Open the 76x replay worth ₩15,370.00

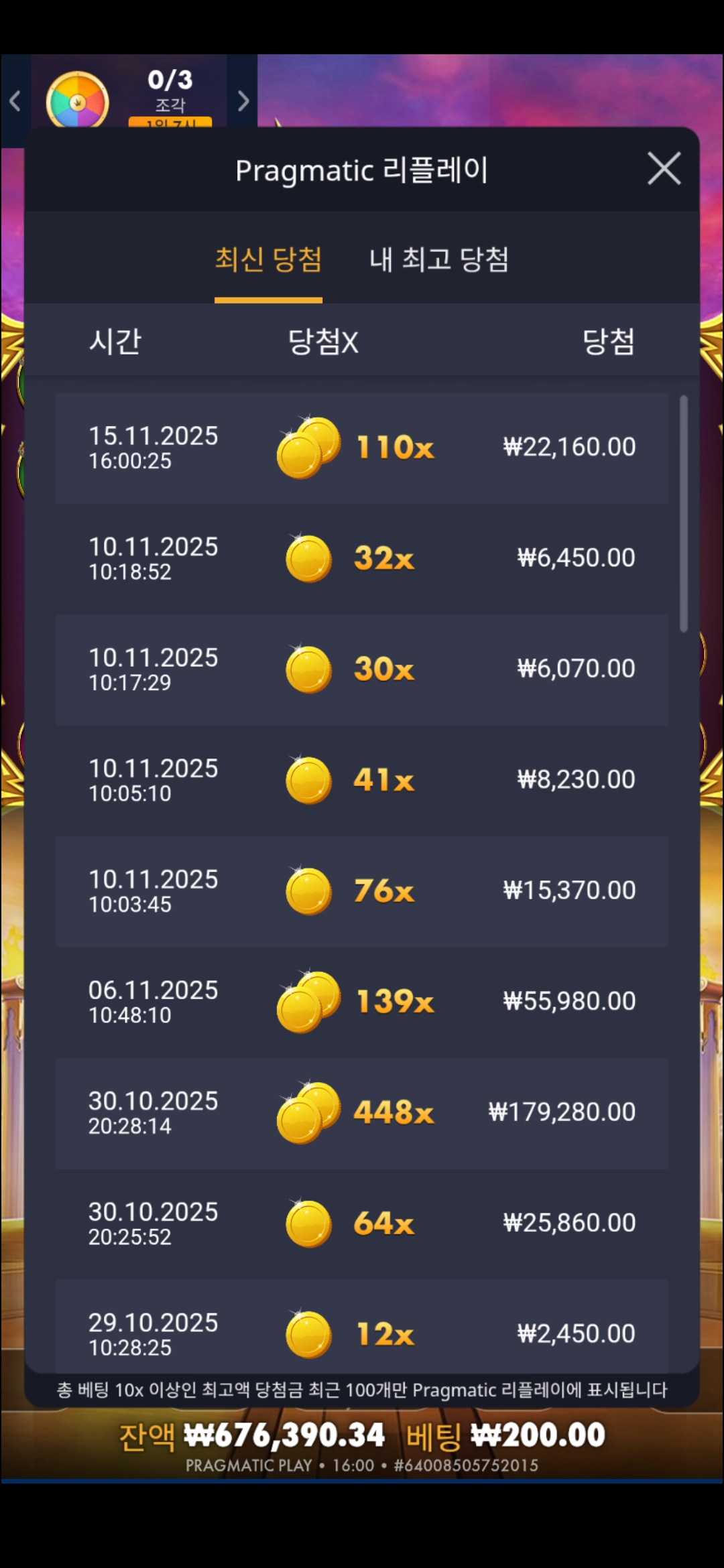click(x=361, y=891)
